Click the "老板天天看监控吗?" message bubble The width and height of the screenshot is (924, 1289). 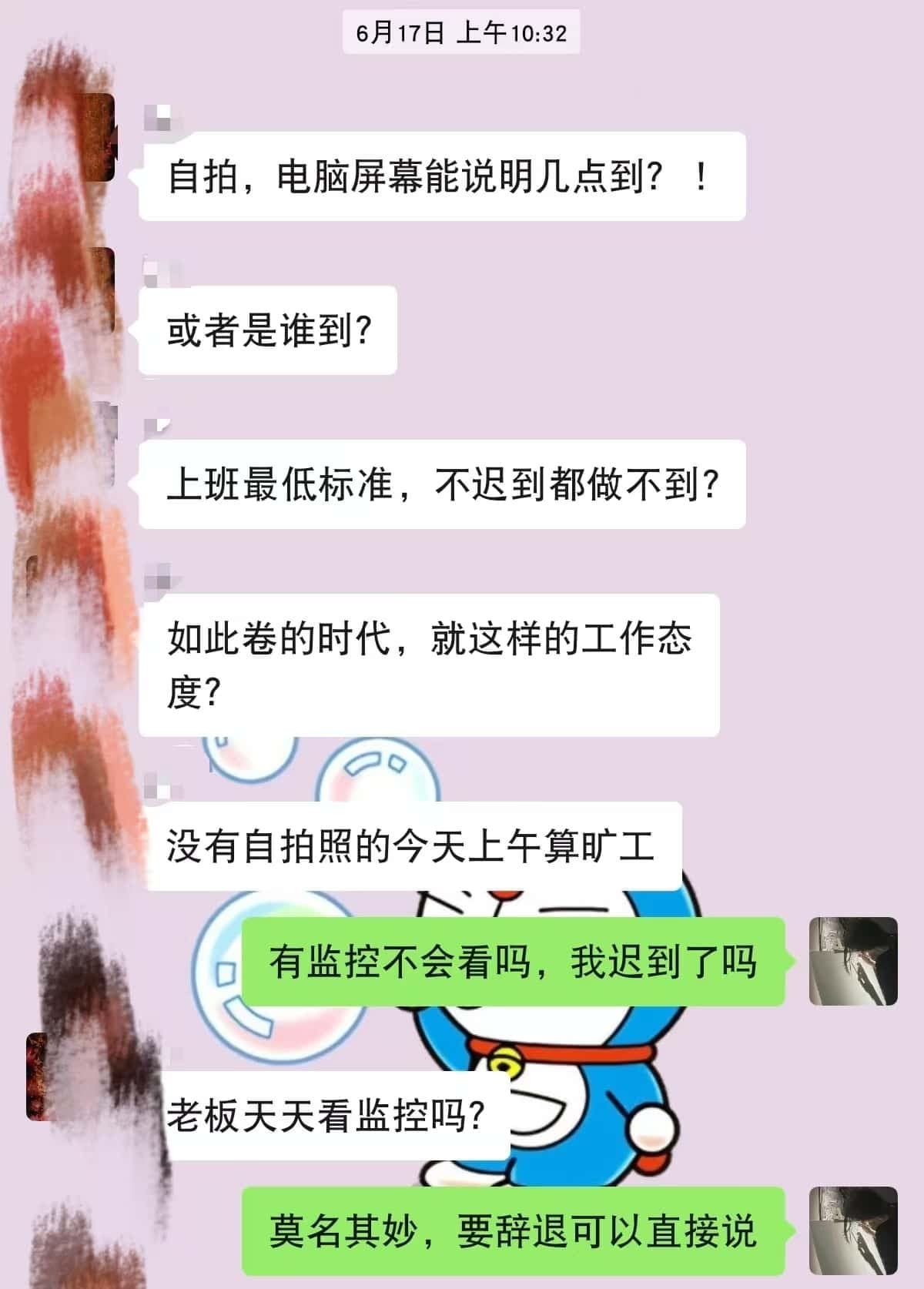click(331, 1111)
